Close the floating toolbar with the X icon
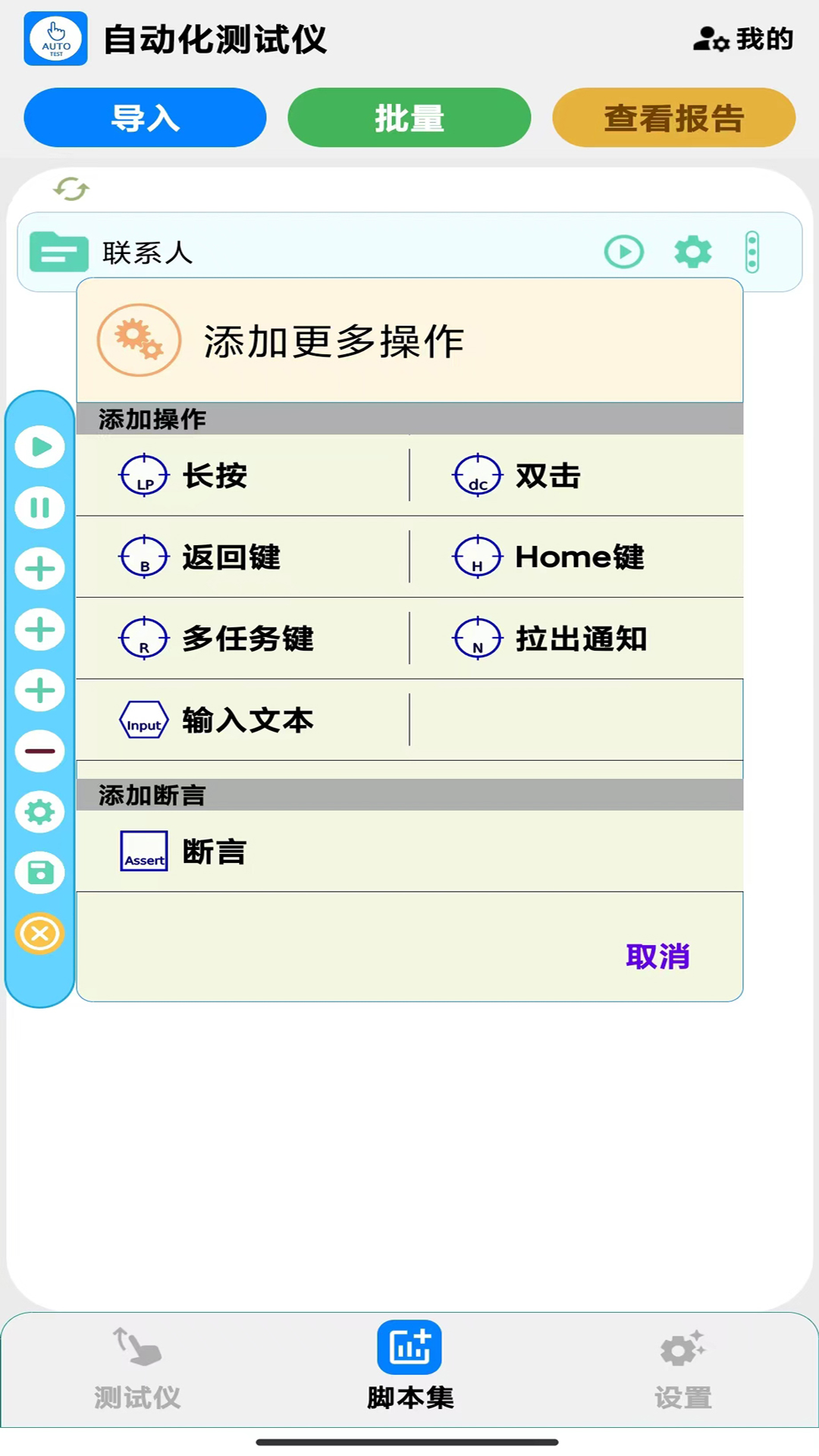This screenshot has height=1456, width=819. 40,934
